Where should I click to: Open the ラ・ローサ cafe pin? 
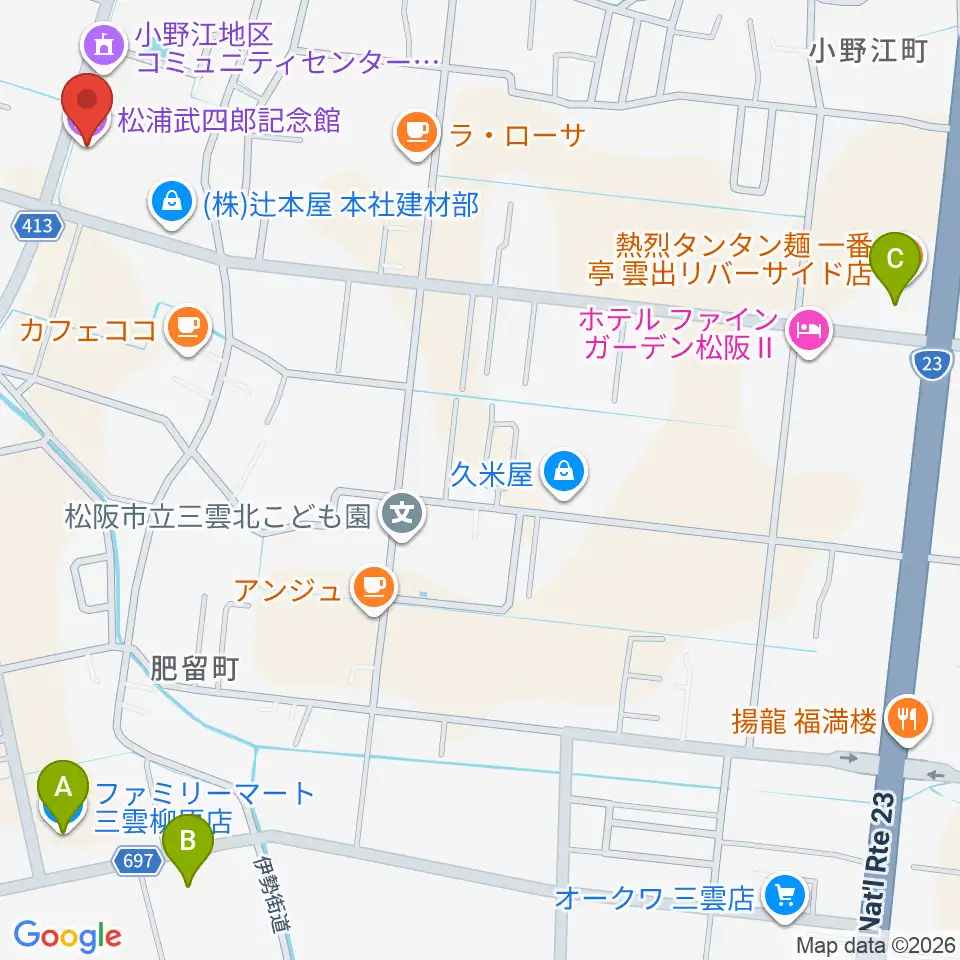click(x=417, y=135)
